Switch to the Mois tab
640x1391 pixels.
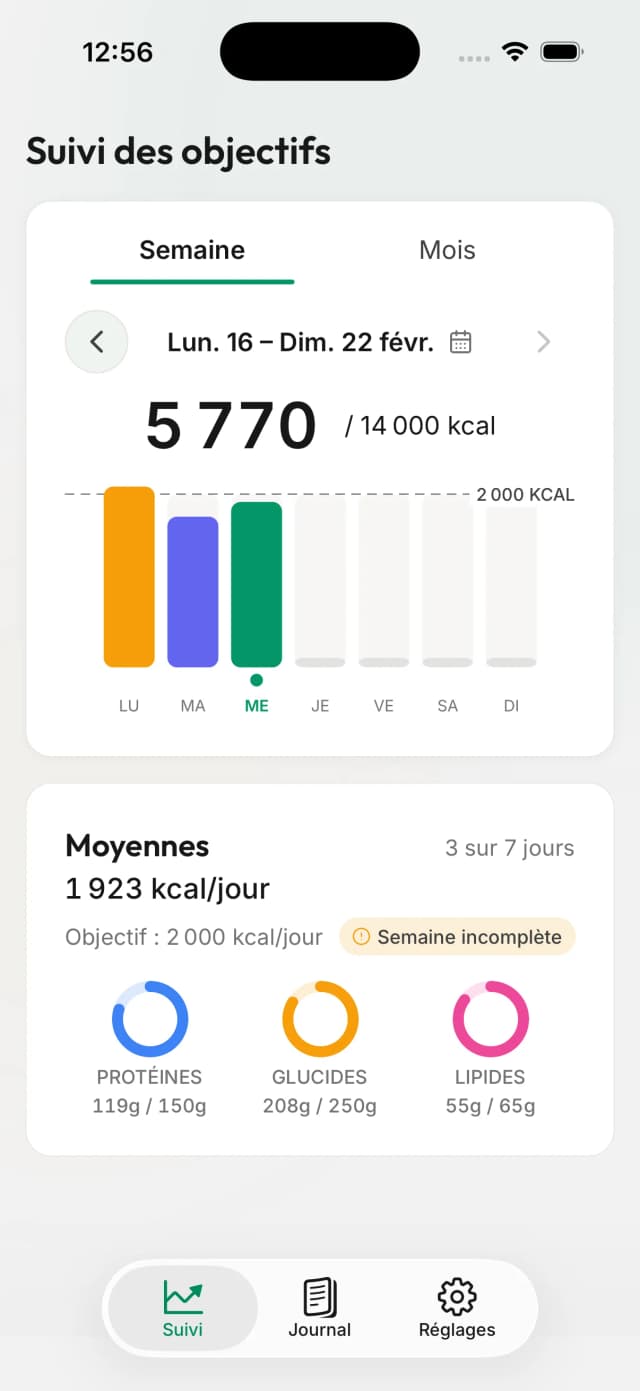[x=447, y=250]
